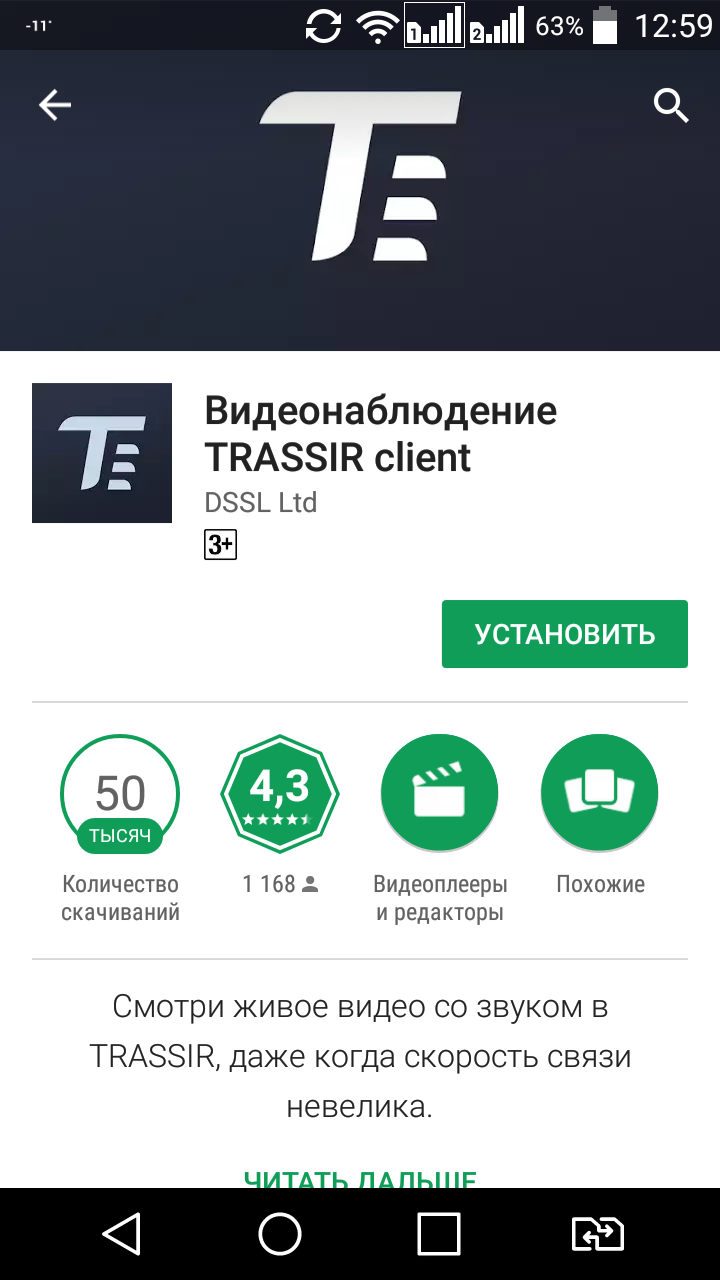Open the 4,3 rating badge
This screenshot has height=1280, width=720.
click(x=280, y=791)
